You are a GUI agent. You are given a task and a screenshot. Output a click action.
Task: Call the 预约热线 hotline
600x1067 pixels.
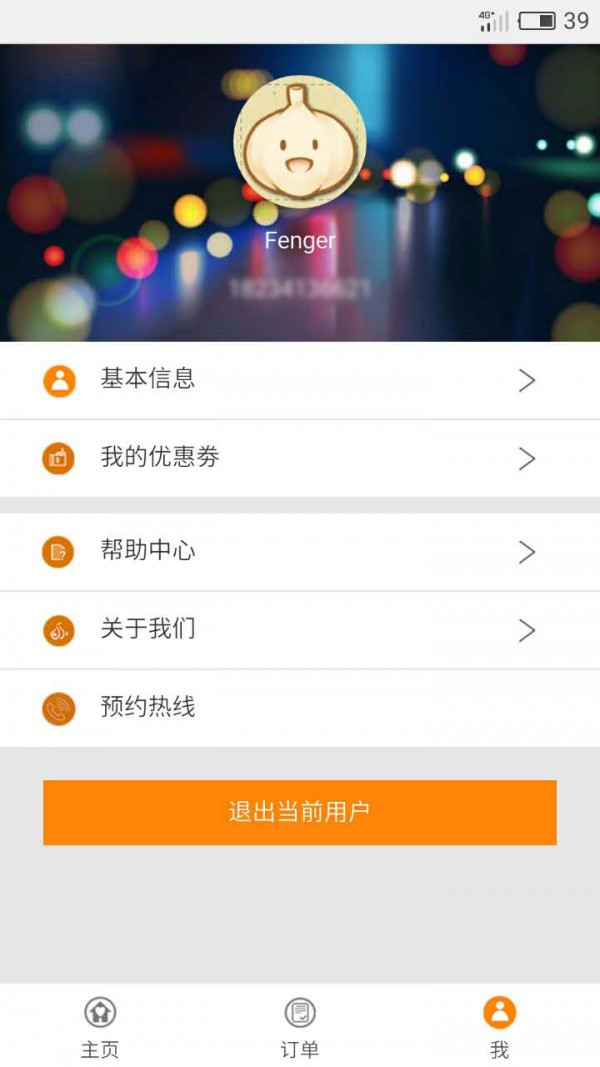pos(300,708)
